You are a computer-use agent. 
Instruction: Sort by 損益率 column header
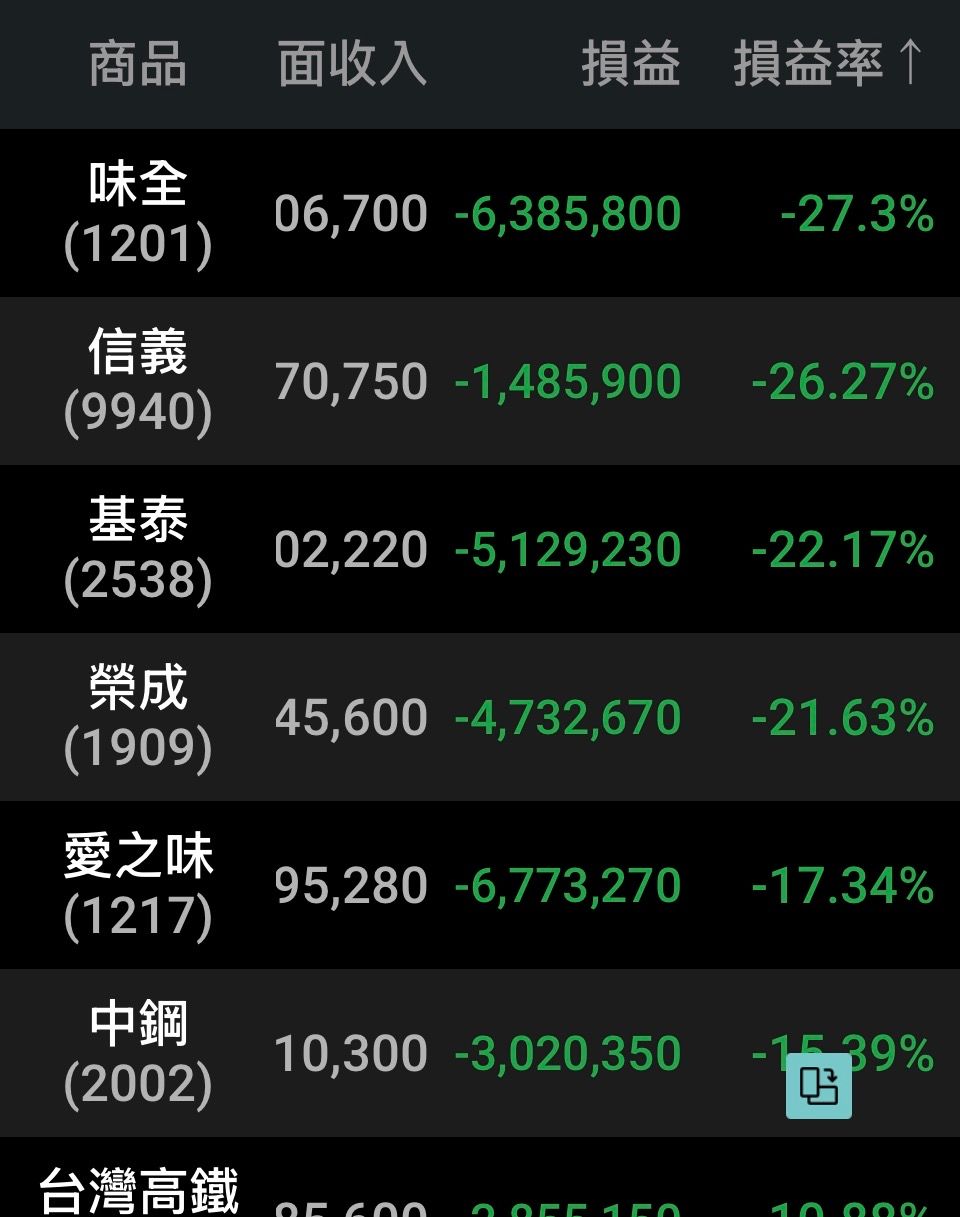tap(826, 64)
